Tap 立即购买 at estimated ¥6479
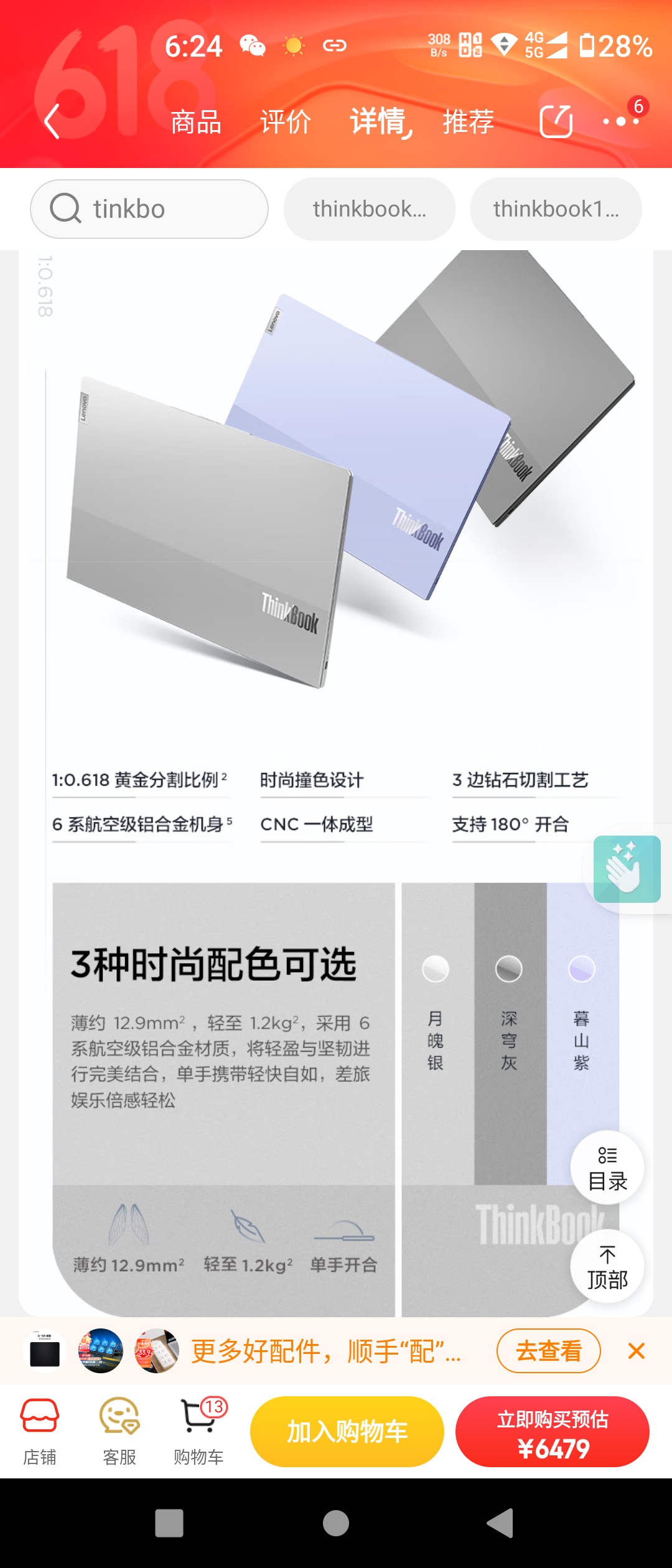Screen dimensions: 672x1568 553,1432
